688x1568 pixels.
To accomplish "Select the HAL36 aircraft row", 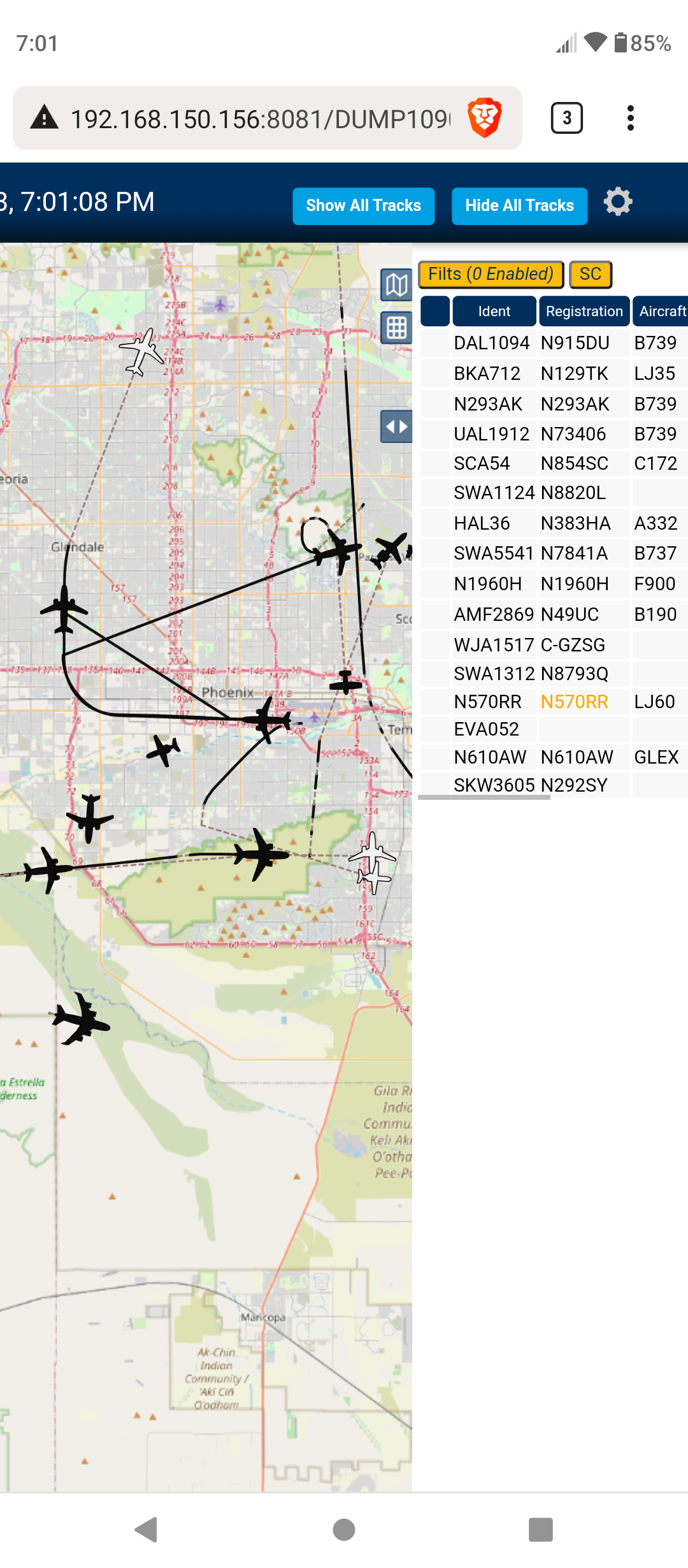I will (x=554, y=523).
